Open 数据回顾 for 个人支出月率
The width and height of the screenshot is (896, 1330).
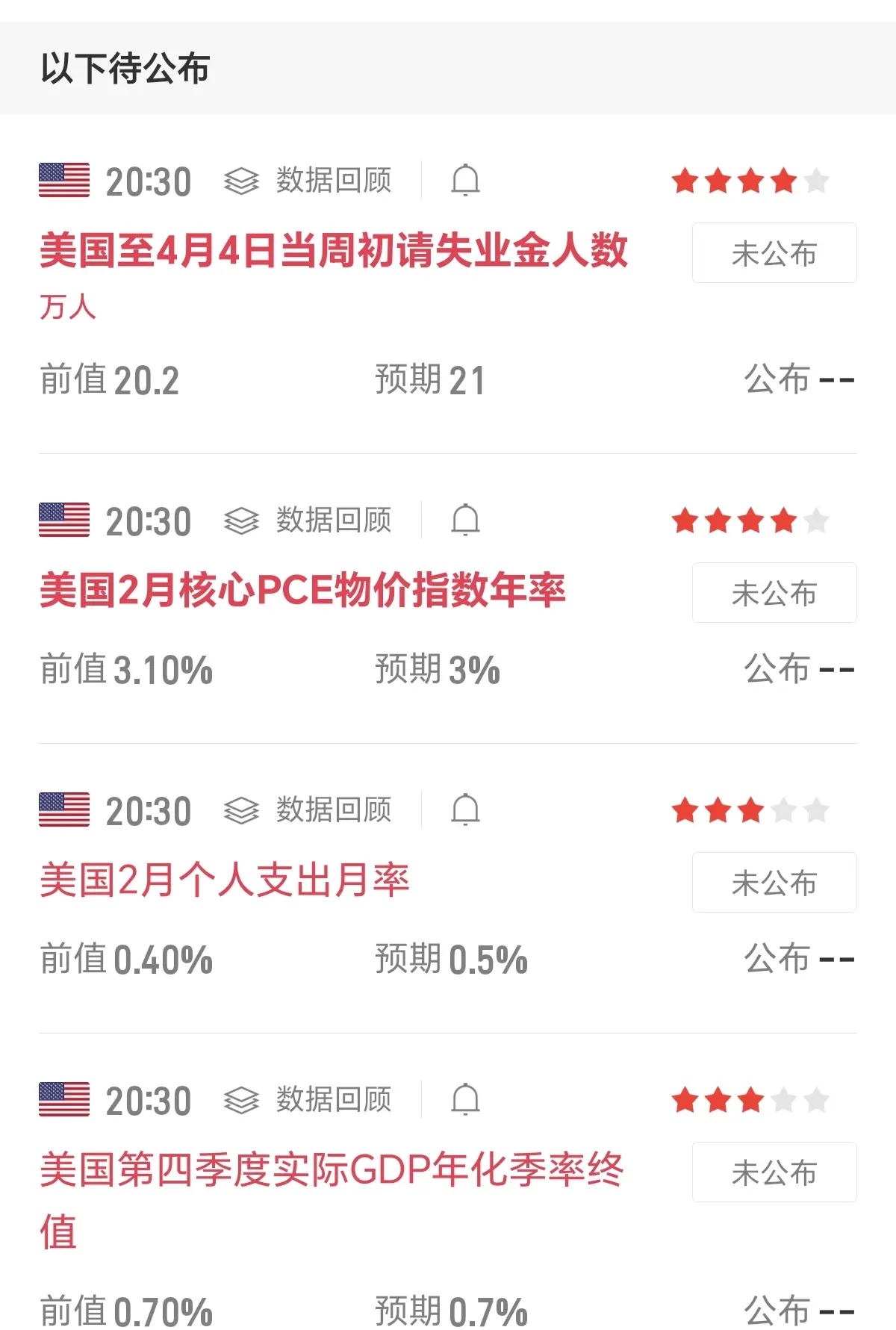(308, 810)
